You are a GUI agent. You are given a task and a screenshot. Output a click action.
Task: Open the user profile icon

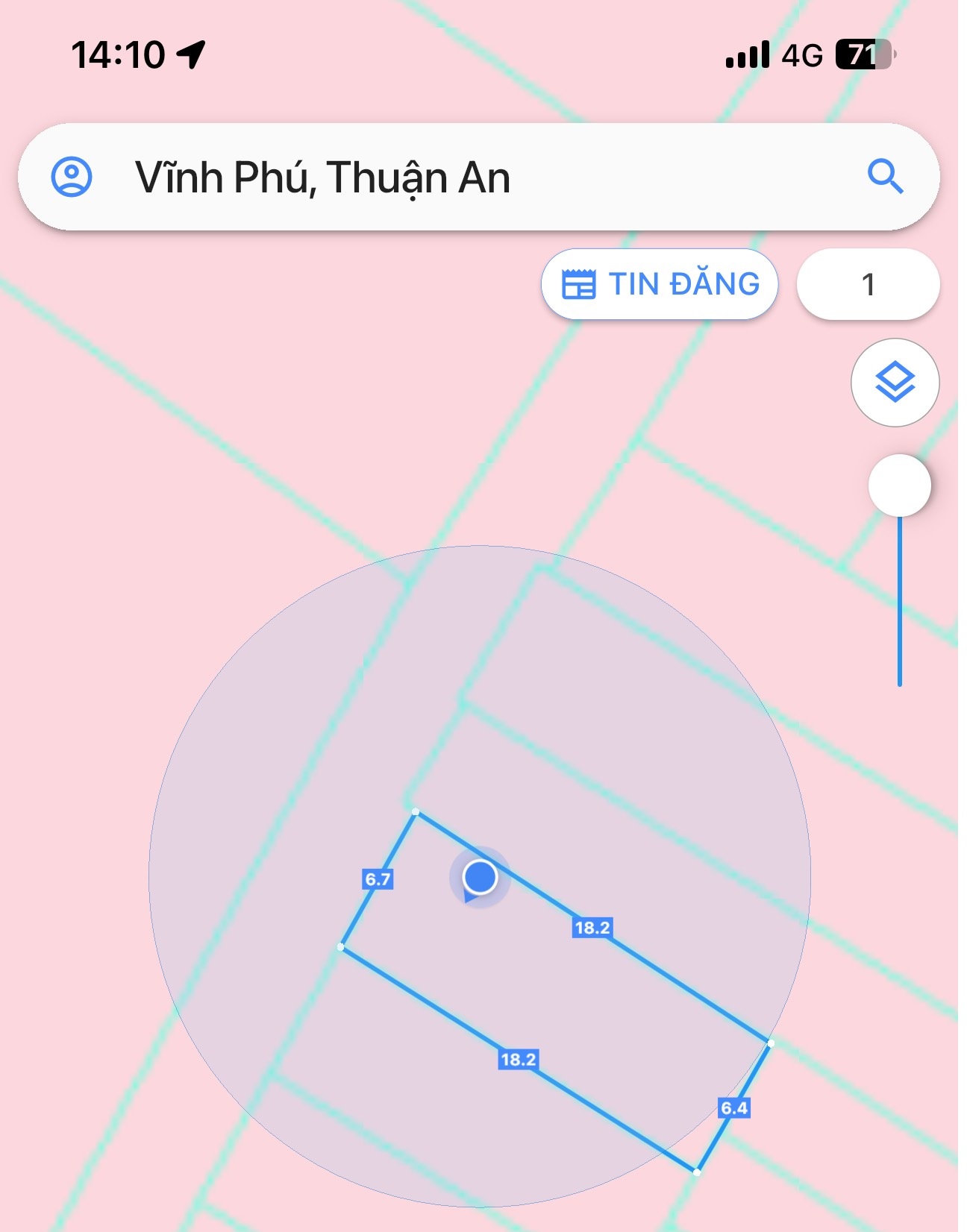tap(72, 177)
